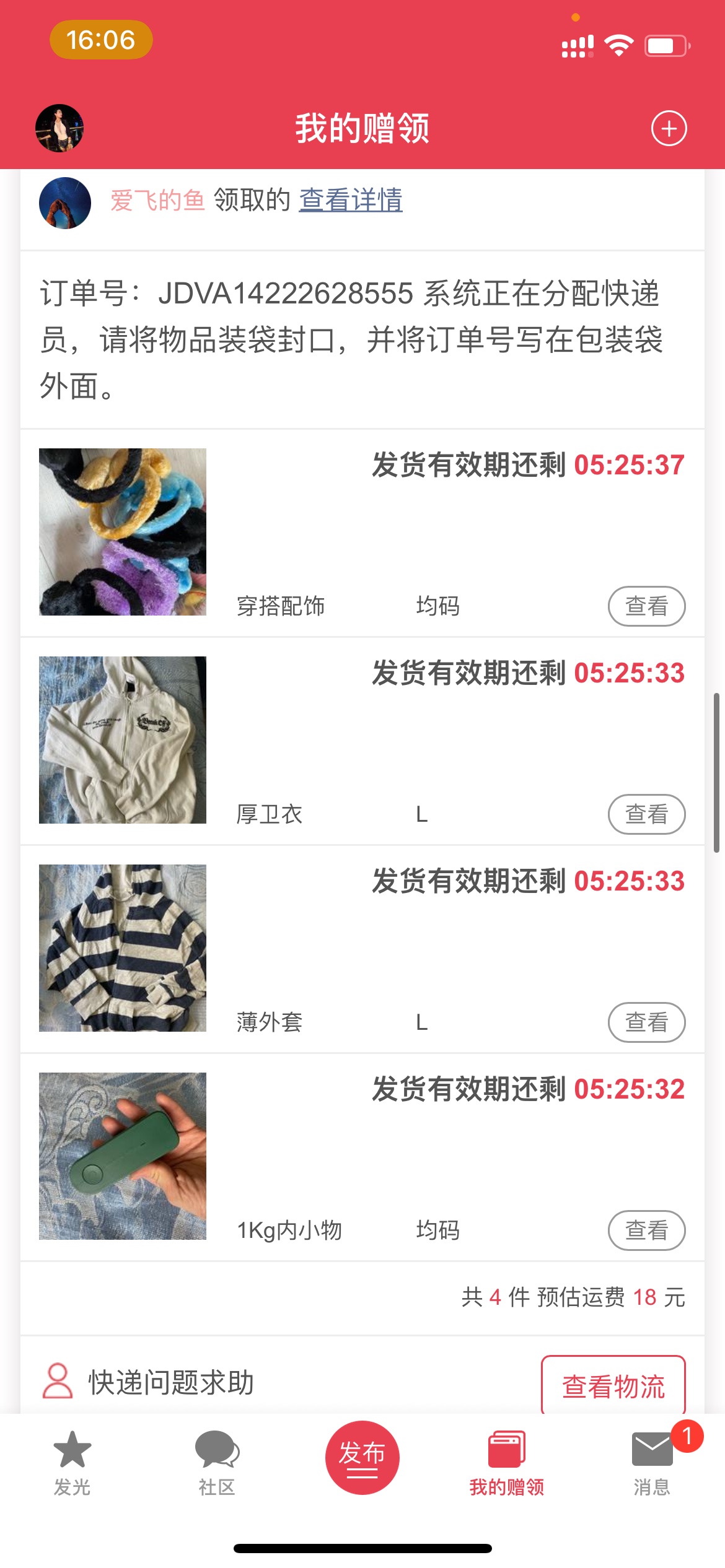Tap 查看 for the 薄外套 item
The width and height of the screenshot is (725, 1568).
coord(646,1022)
